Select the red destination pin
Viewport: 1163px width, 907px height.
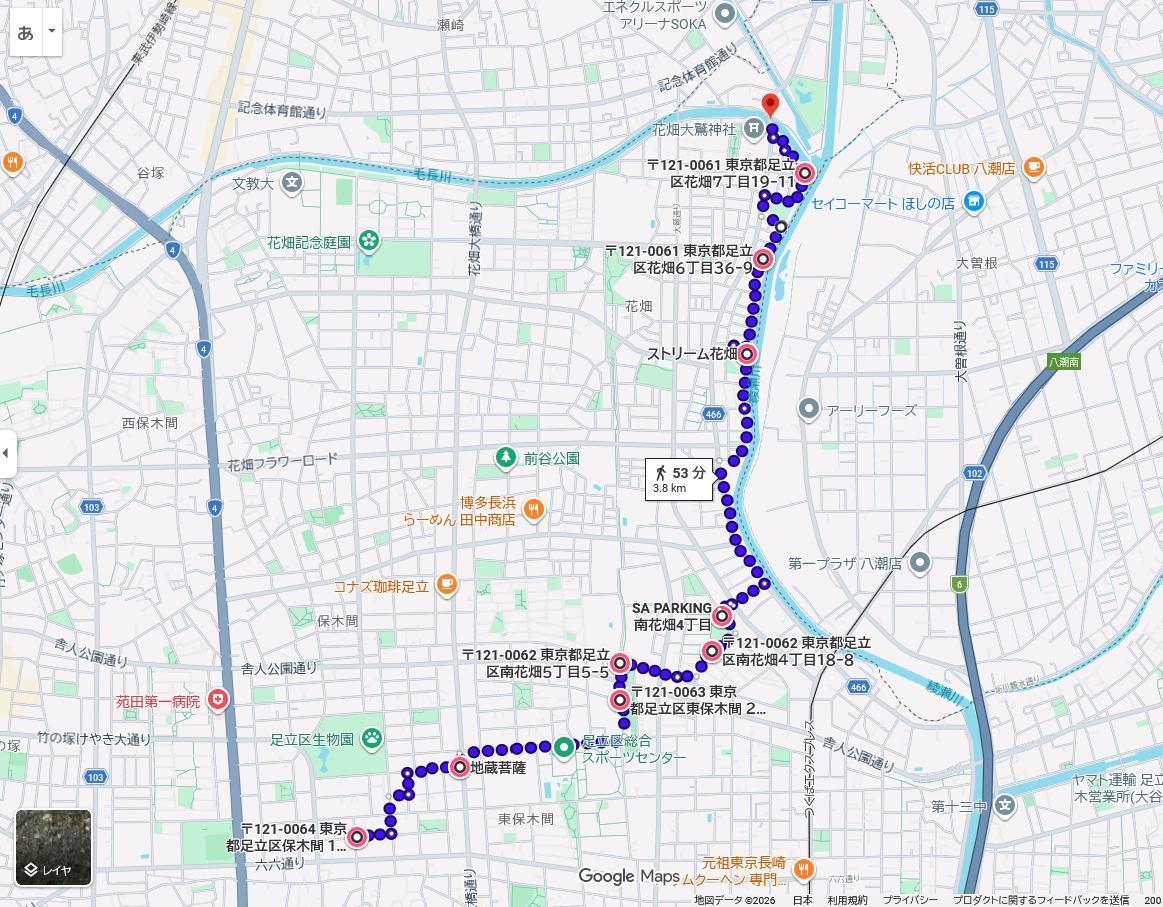coord(770,106)
